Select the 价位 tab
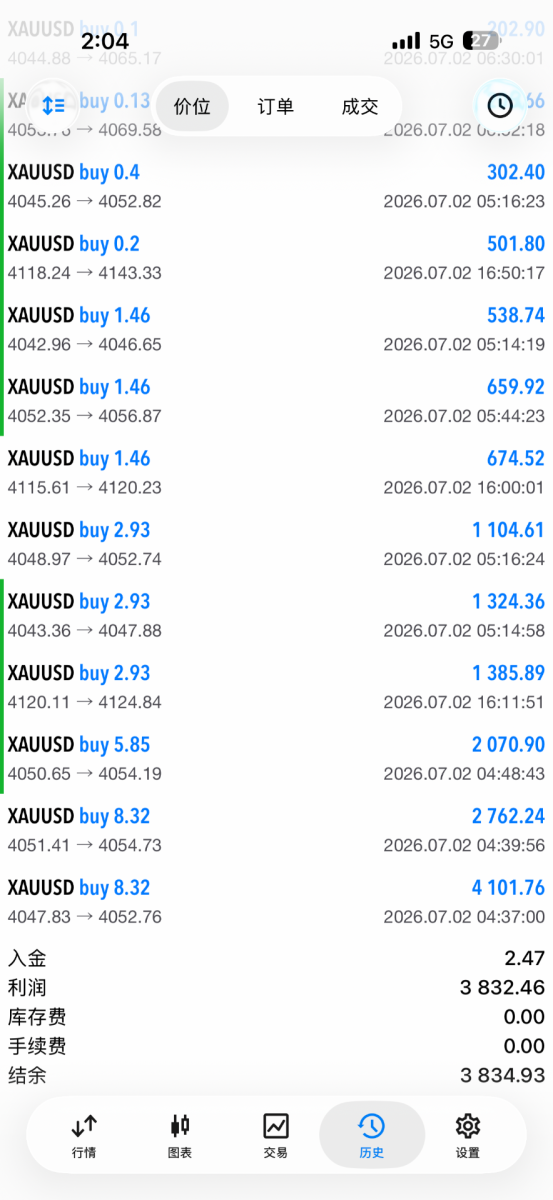Image resolution: width=553 pixels, height=1200 pixels. click(x=192, y=106)
